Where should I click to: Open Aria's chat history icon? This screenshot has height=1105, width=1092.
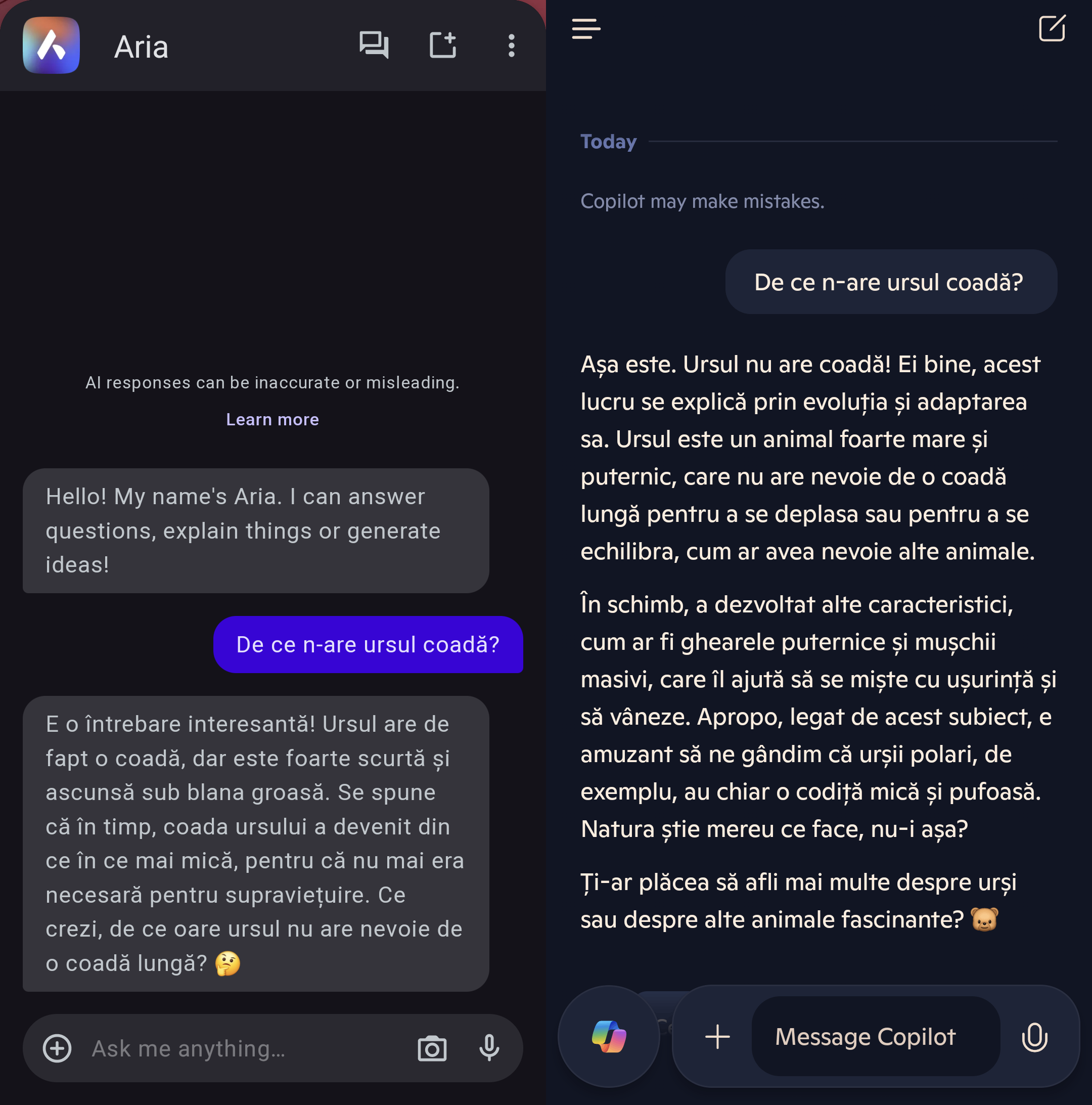click(x=374, y=45)
